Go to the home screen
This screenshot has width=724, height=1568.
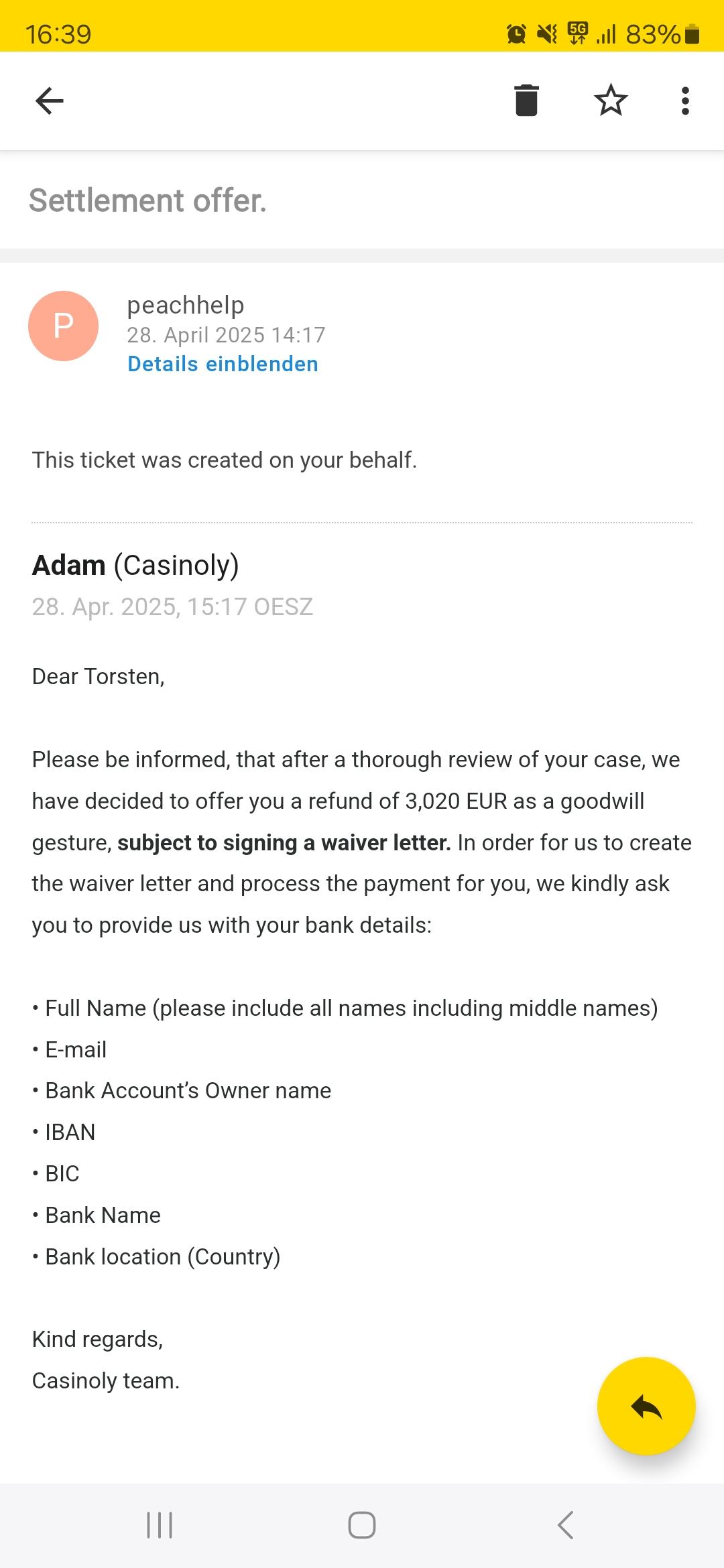pyautogui.click(x=362, y=1525)
